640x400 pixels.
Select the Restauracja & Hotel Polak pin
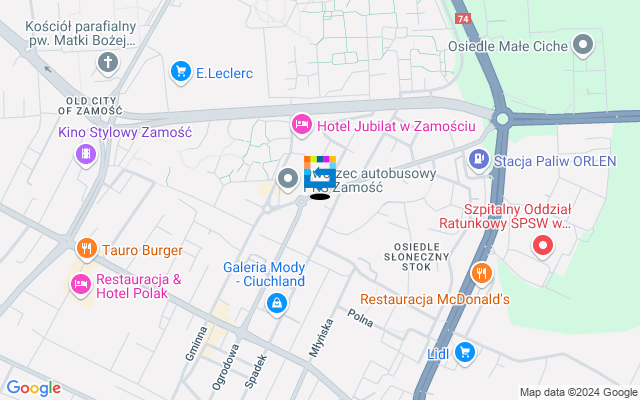(x=80, y=286)
